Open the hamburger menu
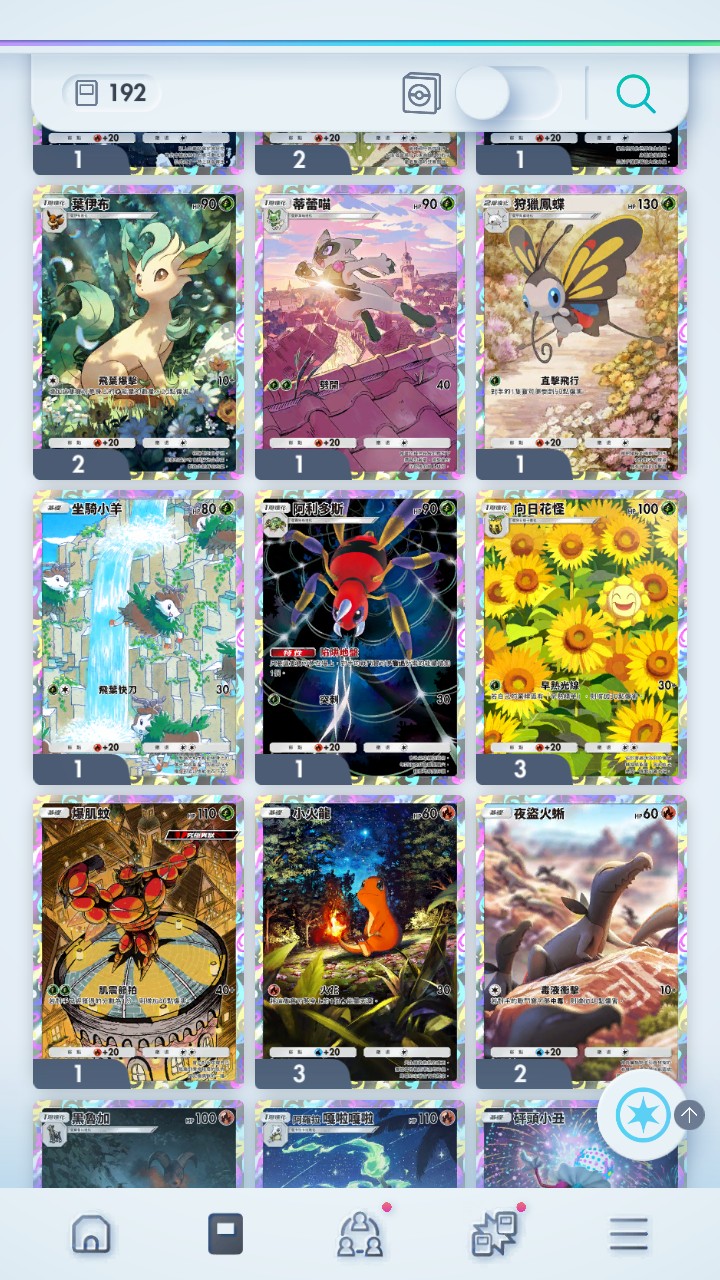 [x=629, y=1234]
